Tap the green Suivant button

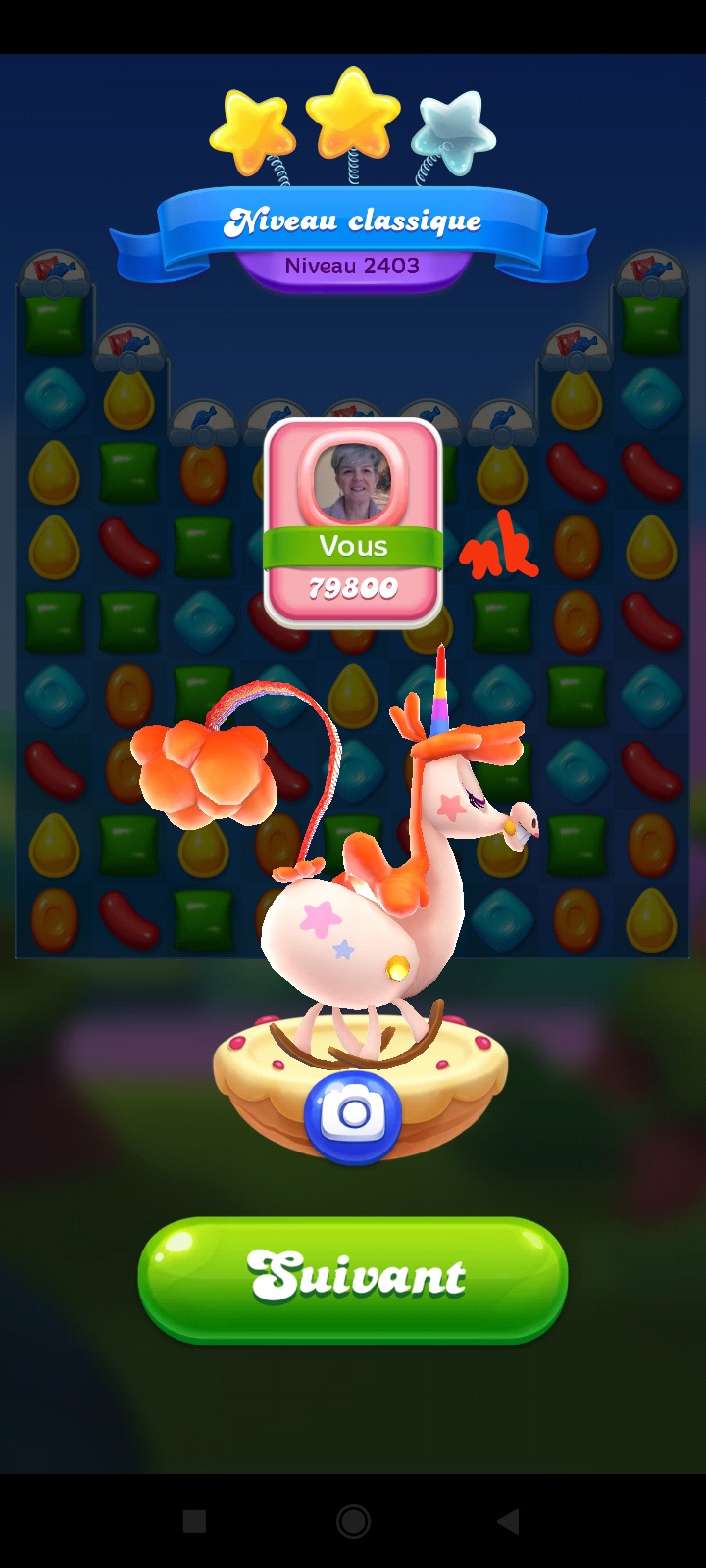353,1278
